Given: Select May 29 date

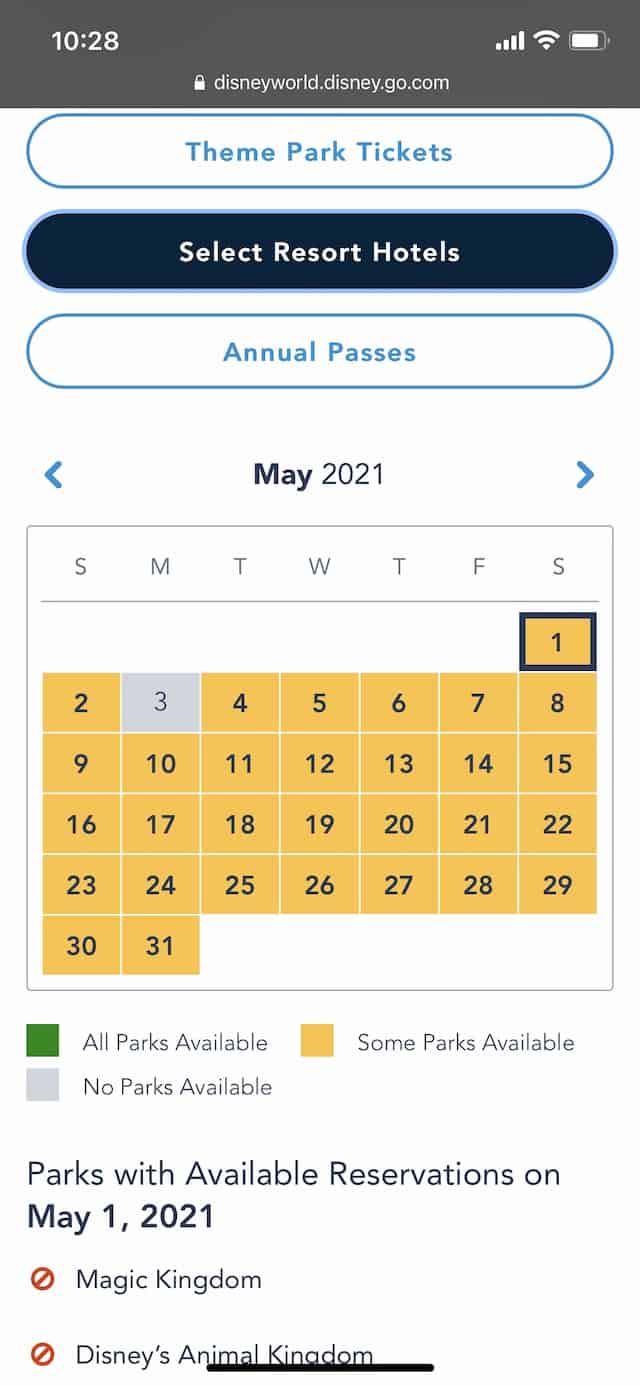Looking at the screenshot, I should (x=558, y=885).
